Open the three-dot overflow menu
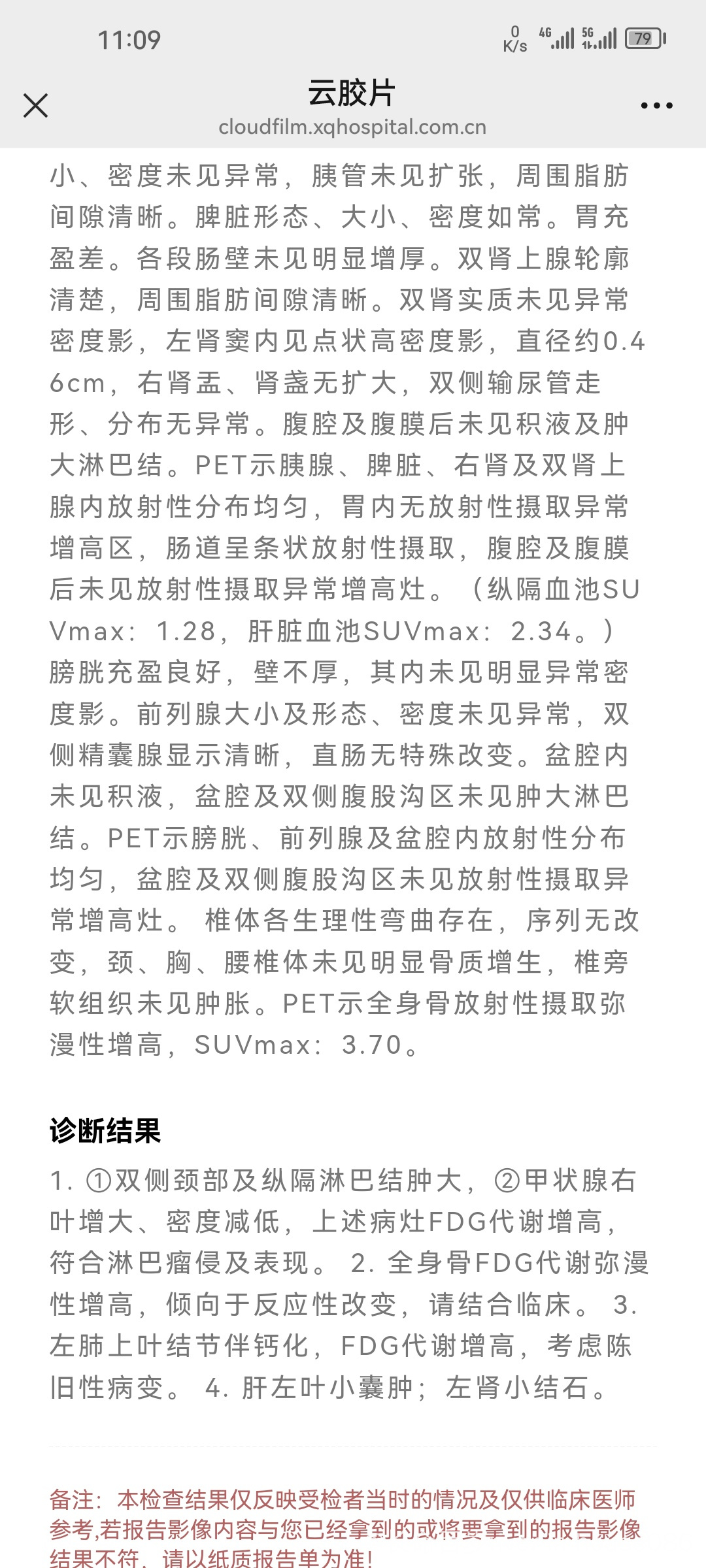This screenshot has width=706, height=1568. 656,105
